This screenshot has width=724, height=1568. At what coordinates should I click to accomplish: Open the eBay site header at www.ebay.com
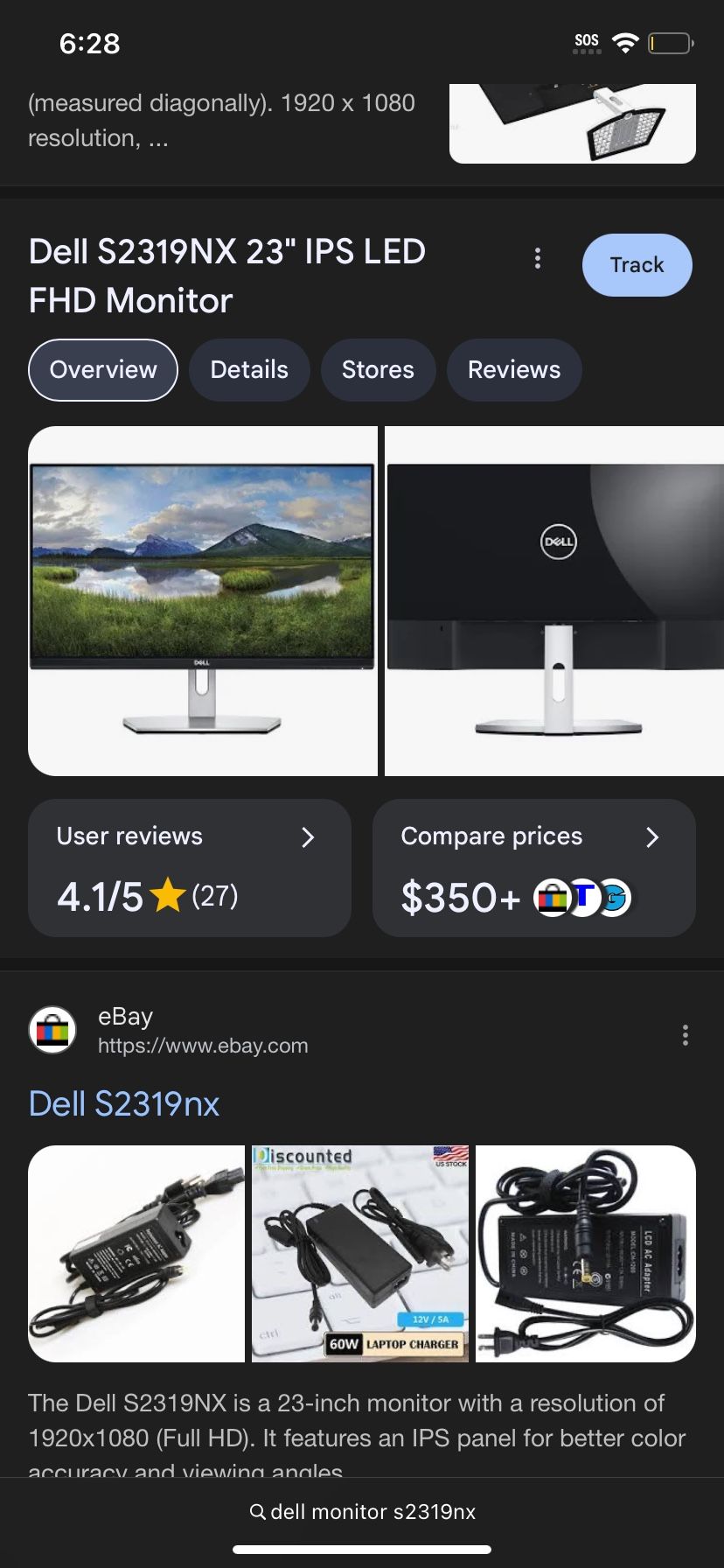[170, 1030]
